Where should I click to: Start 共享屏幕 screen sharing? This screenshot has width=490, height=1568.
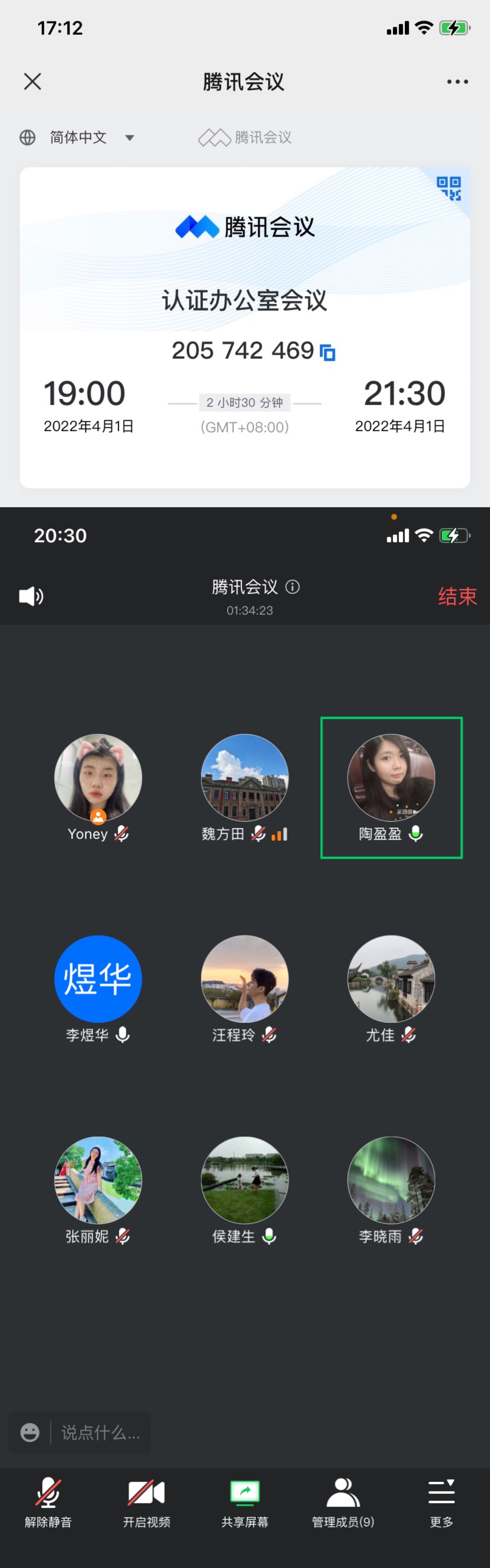click(x=244, y=1501)
